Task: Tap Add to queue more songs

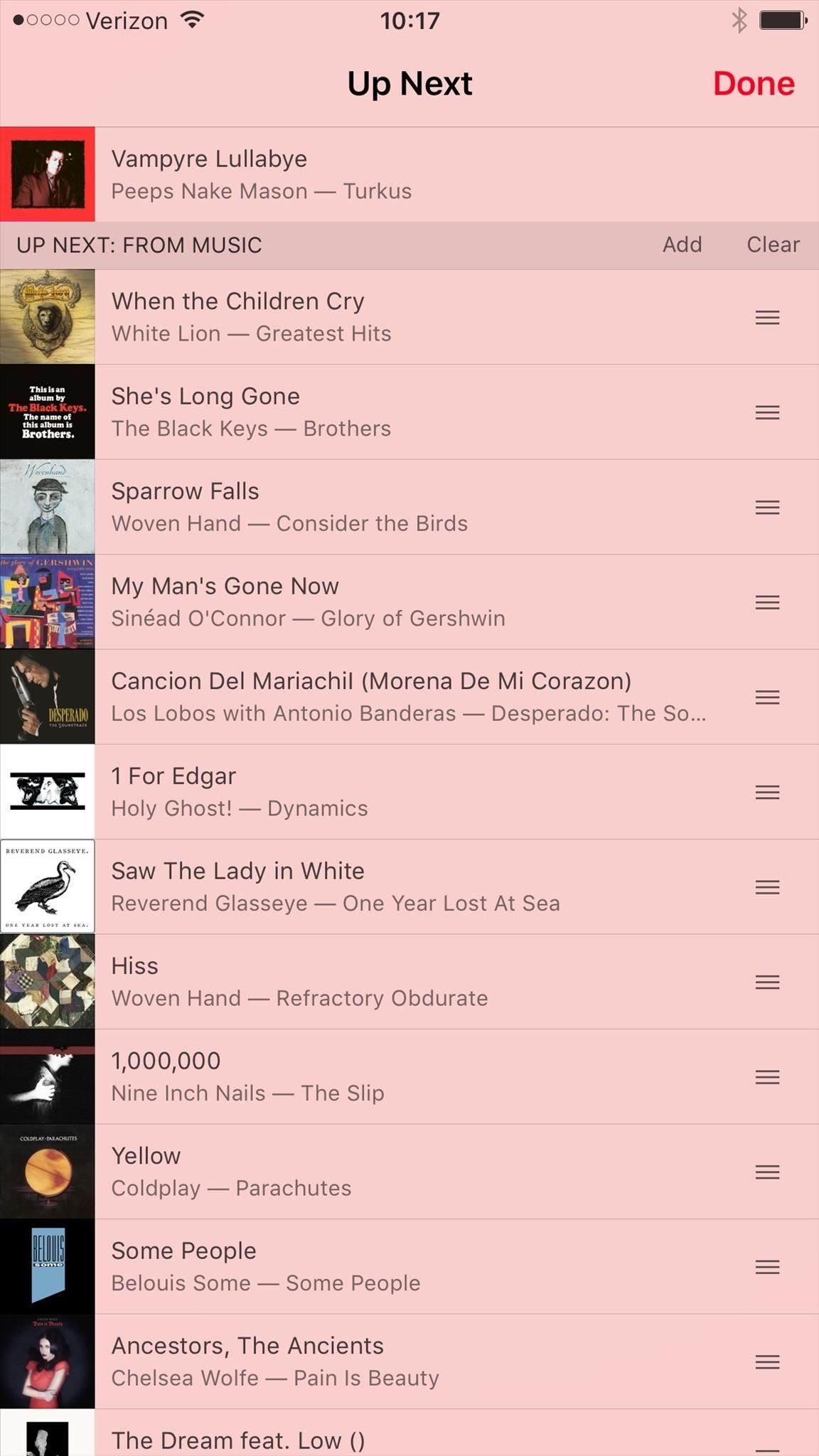Action: pyautogui.click(x=681, y=245)
